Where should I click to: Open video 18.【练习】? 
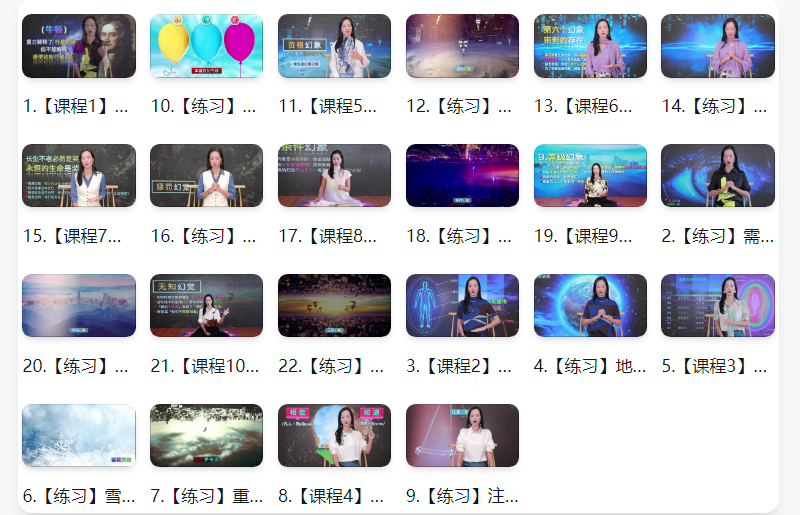[462, 176]
